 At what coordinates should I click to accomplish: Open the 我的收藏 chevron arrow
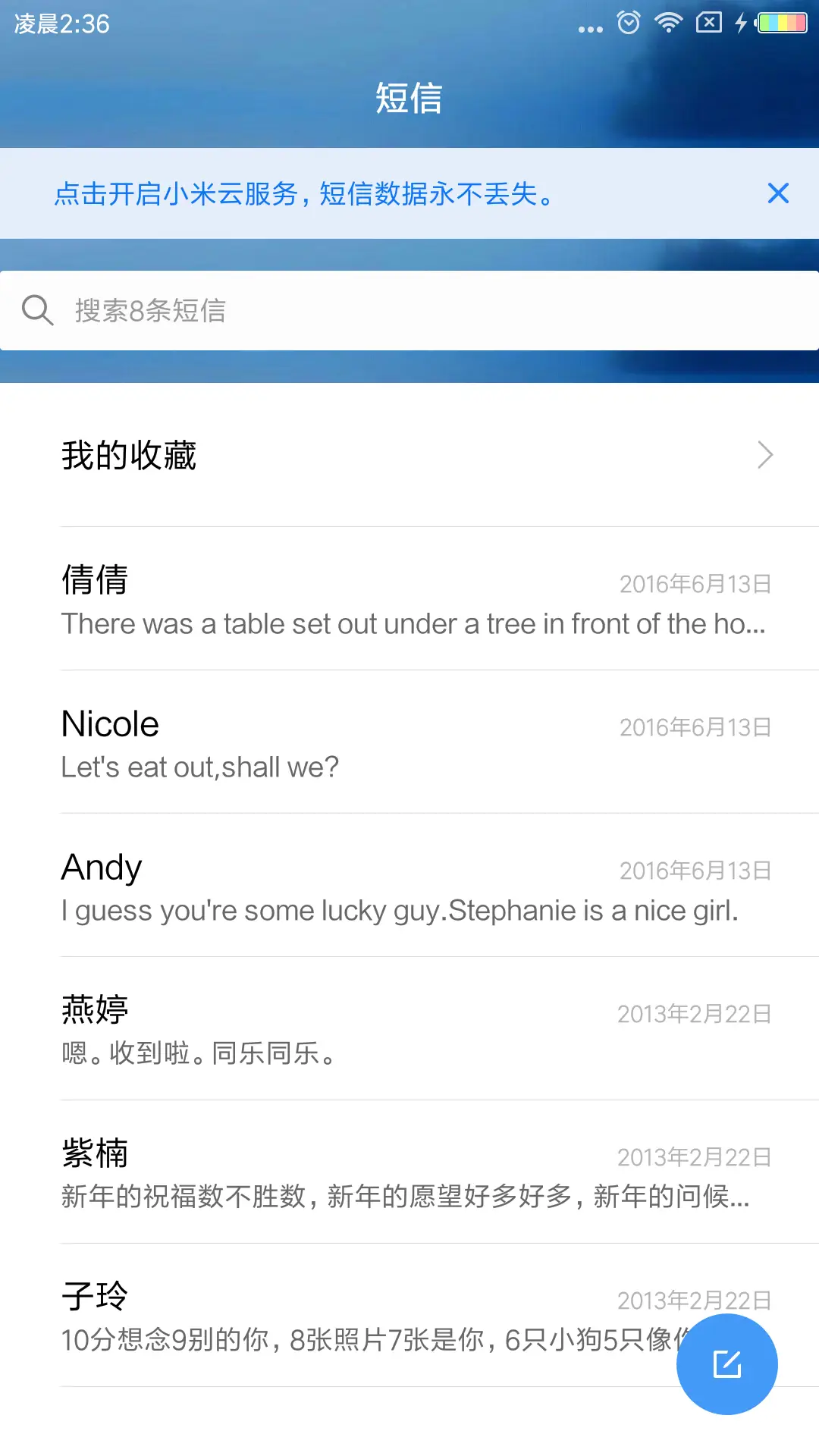pyautogui.click(x=765, y=455)
